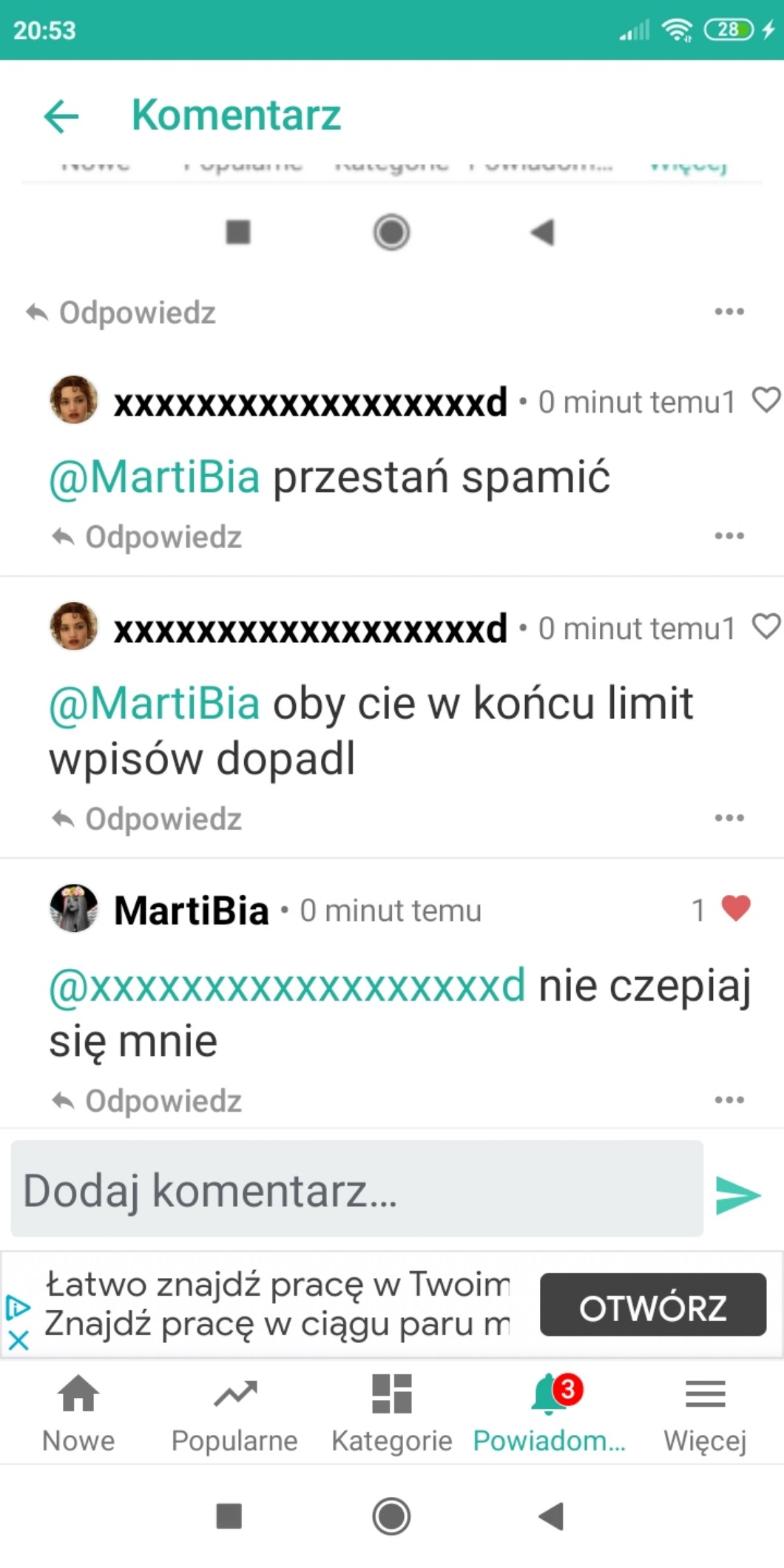
Task: Switch to the Nowe tab
Action: tap(78, 1413)
